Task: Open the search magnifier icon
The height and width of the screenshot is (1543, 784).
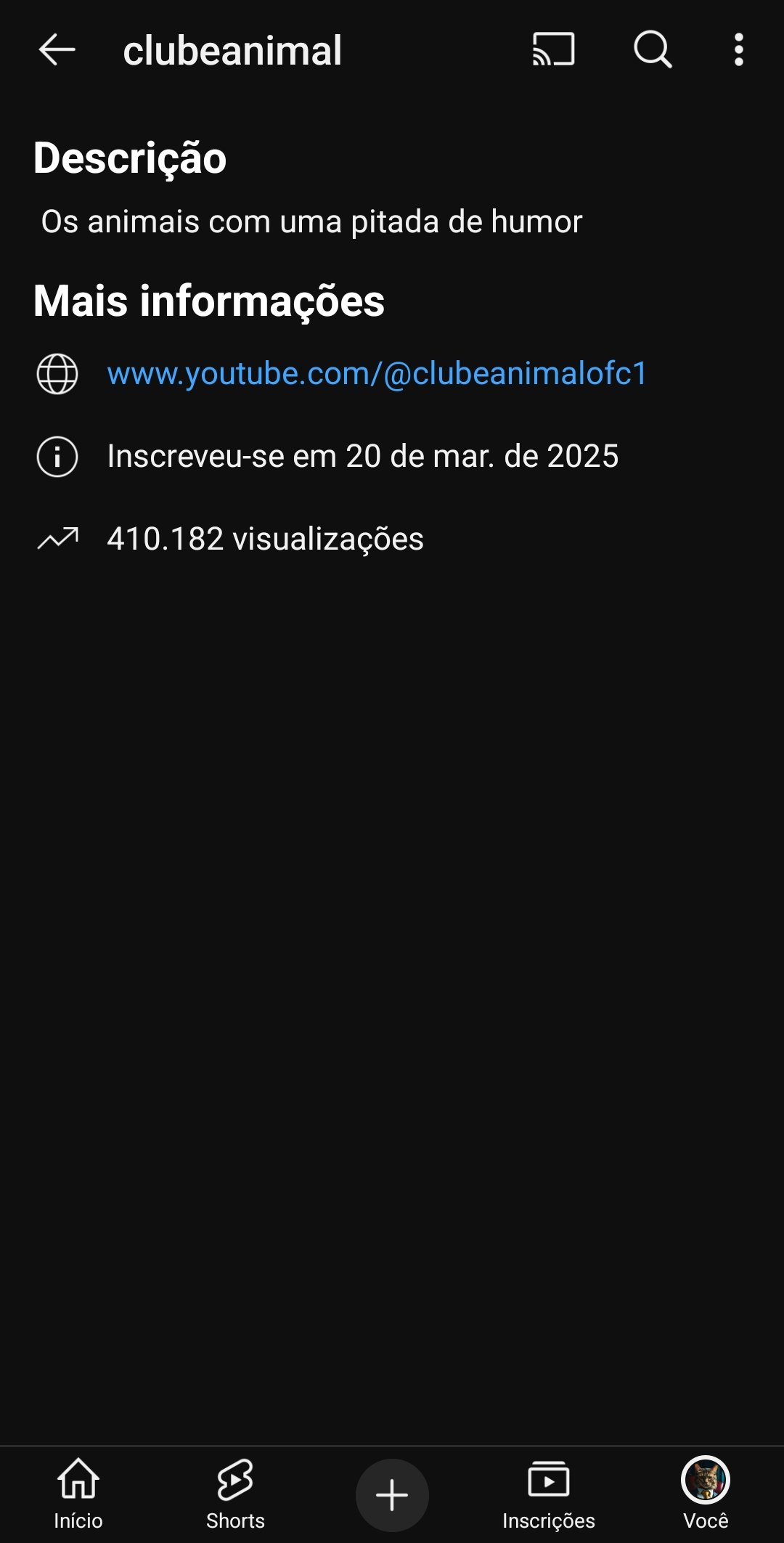Action: (x=653, y=49)
